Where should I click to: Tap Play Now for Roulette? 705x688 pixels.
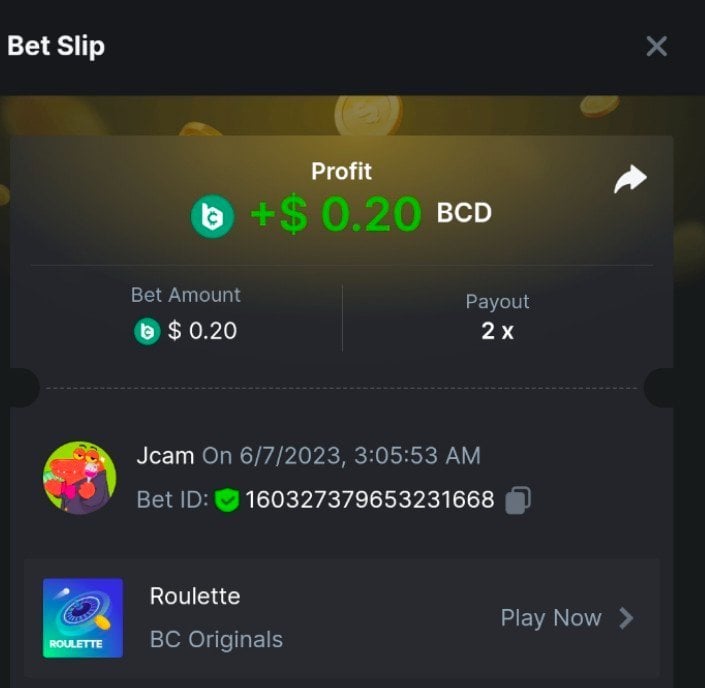click(567, 618)
